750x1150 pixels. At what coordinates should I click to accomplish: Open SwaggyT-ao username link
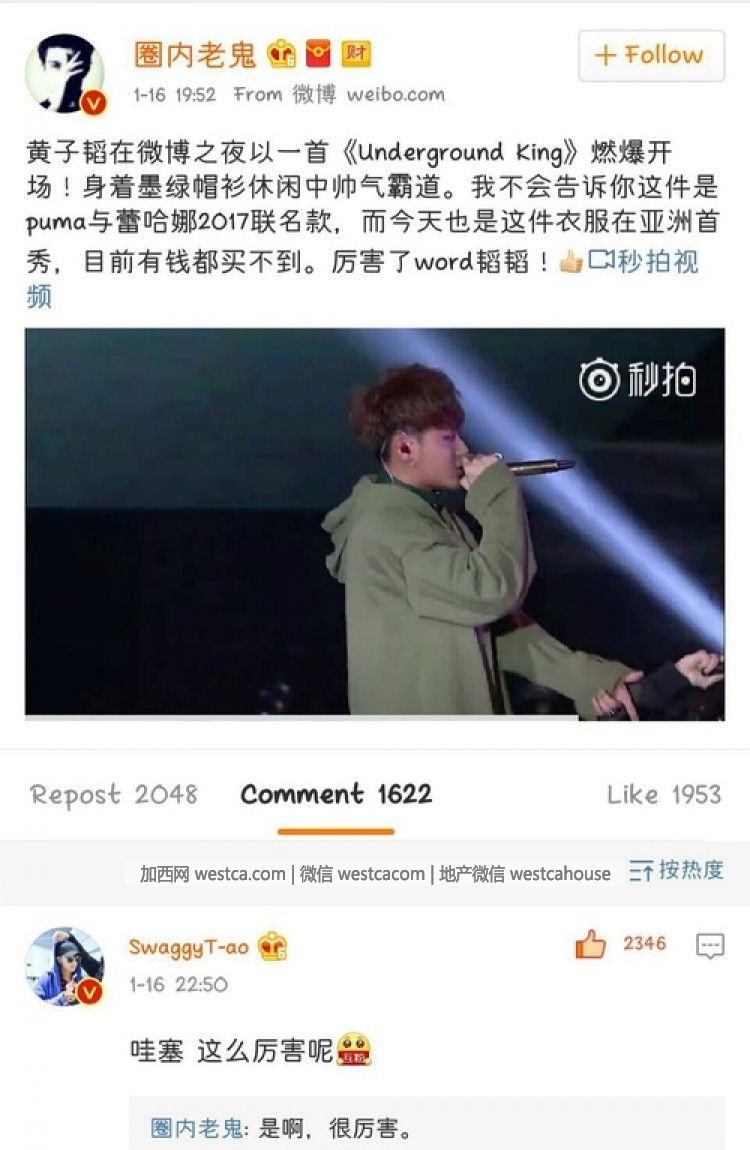coord(188,947)
